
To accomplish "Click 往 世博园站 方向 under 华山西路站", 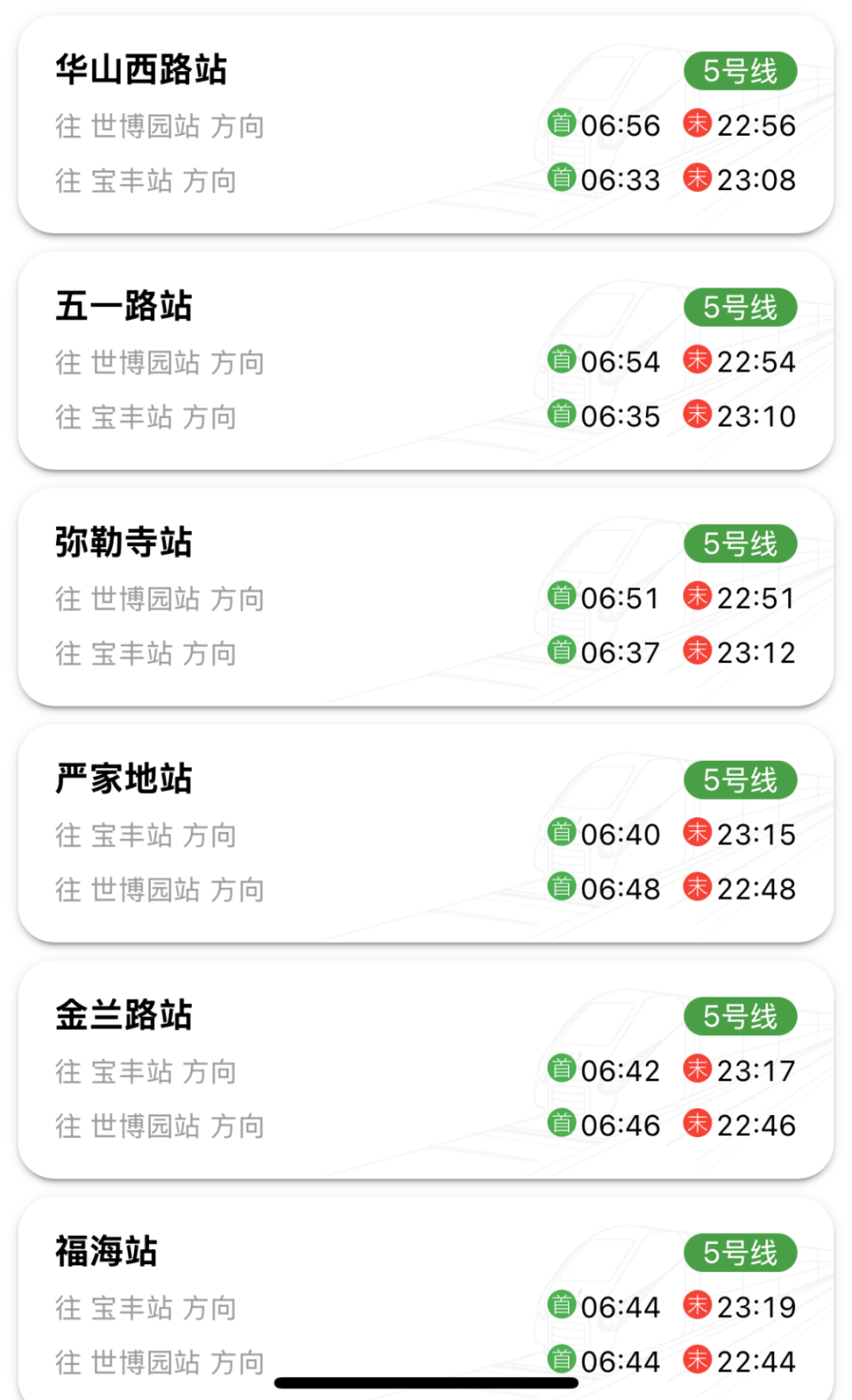I will pos(160,125).
